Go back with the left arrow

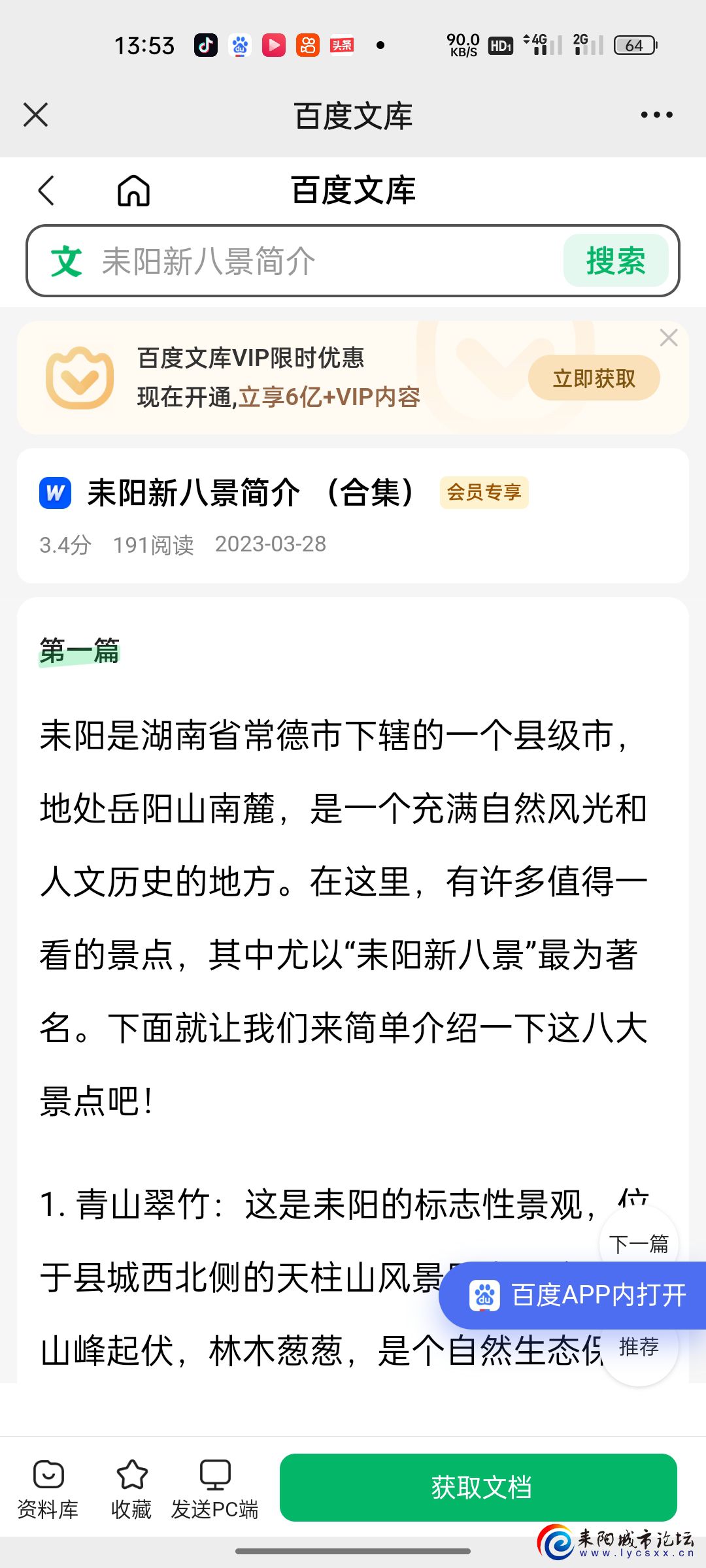[x=46, y=191]
